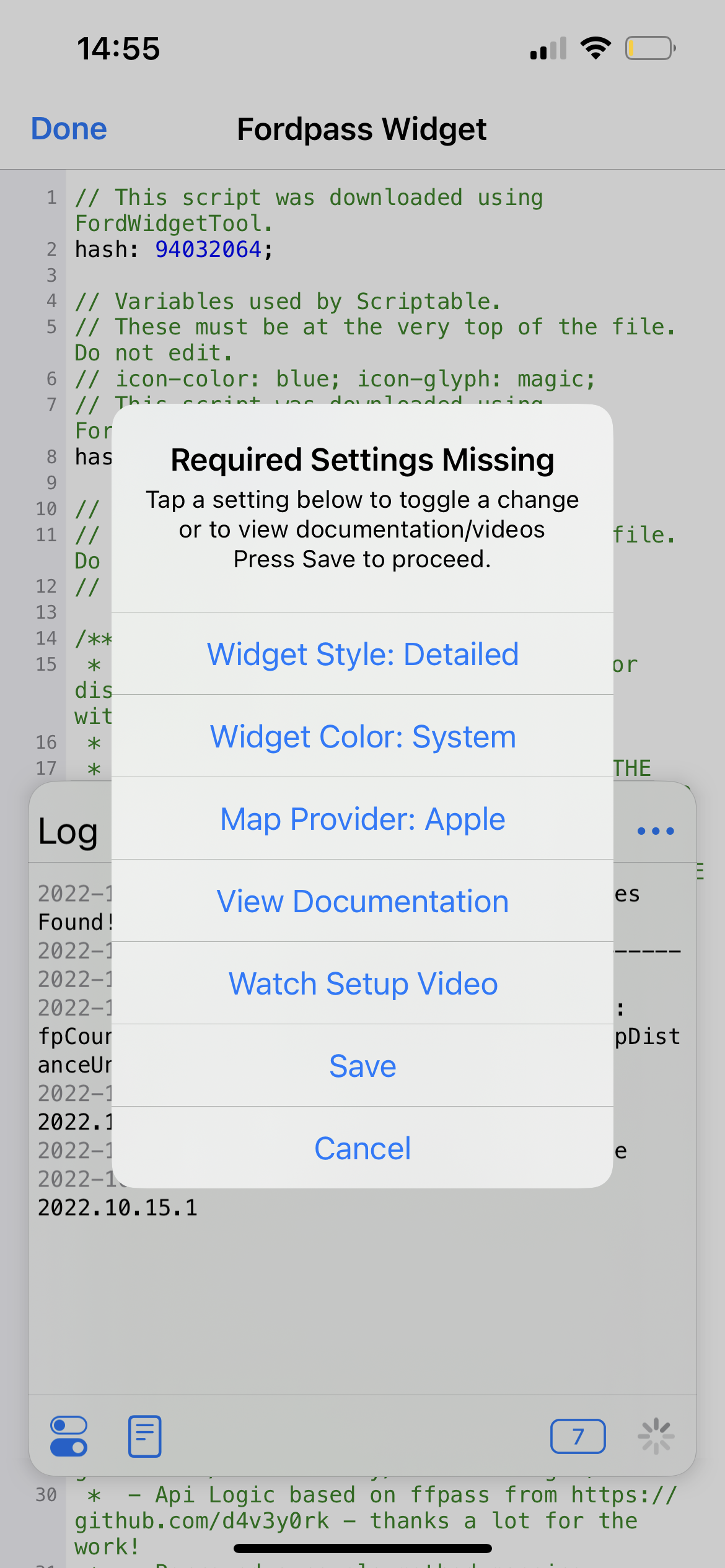Open View Documentation

(362, 901)
